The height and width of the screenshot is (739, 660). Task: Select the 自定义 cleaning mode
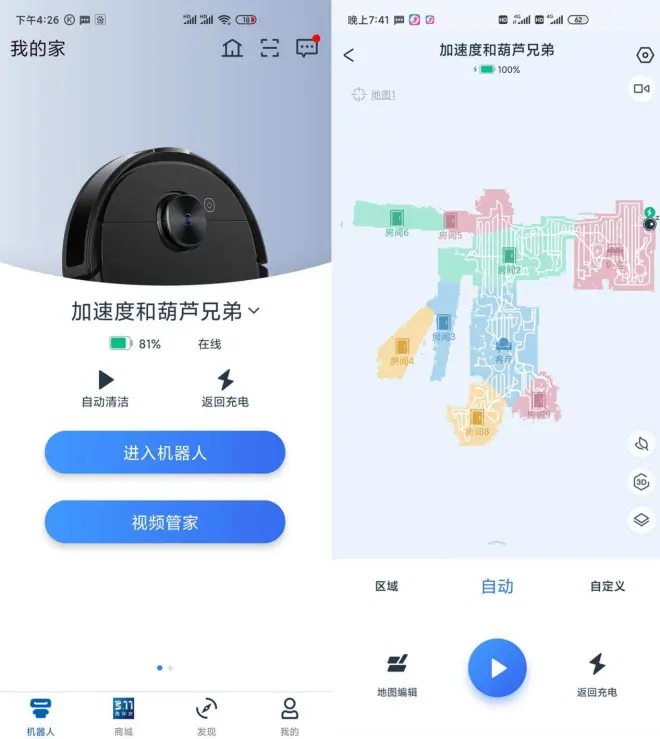pos(607,586)
